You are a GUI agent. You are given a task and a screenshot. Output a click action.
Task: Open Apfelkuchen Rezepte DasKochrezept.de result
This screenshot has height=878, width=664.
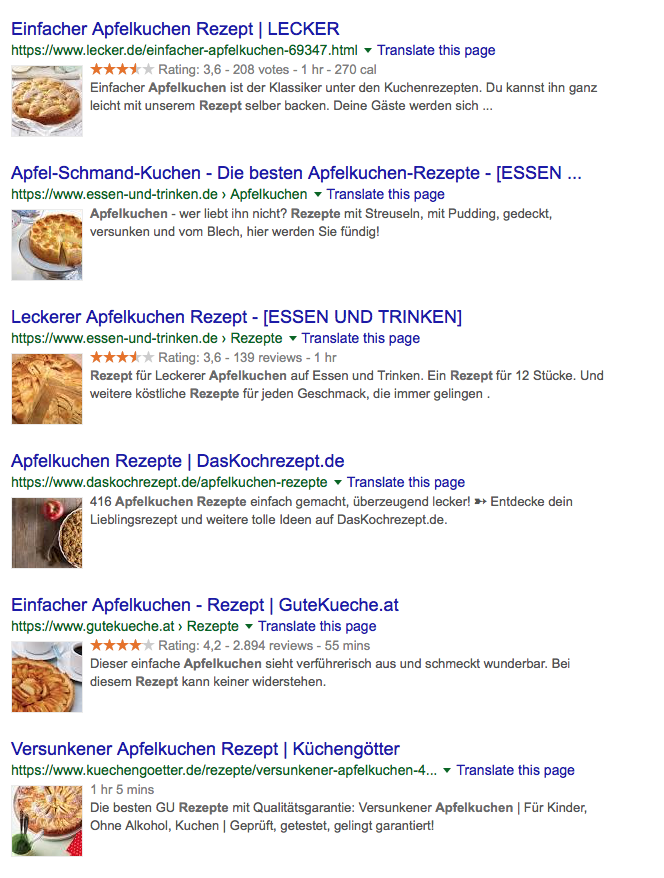click(177, 461)
